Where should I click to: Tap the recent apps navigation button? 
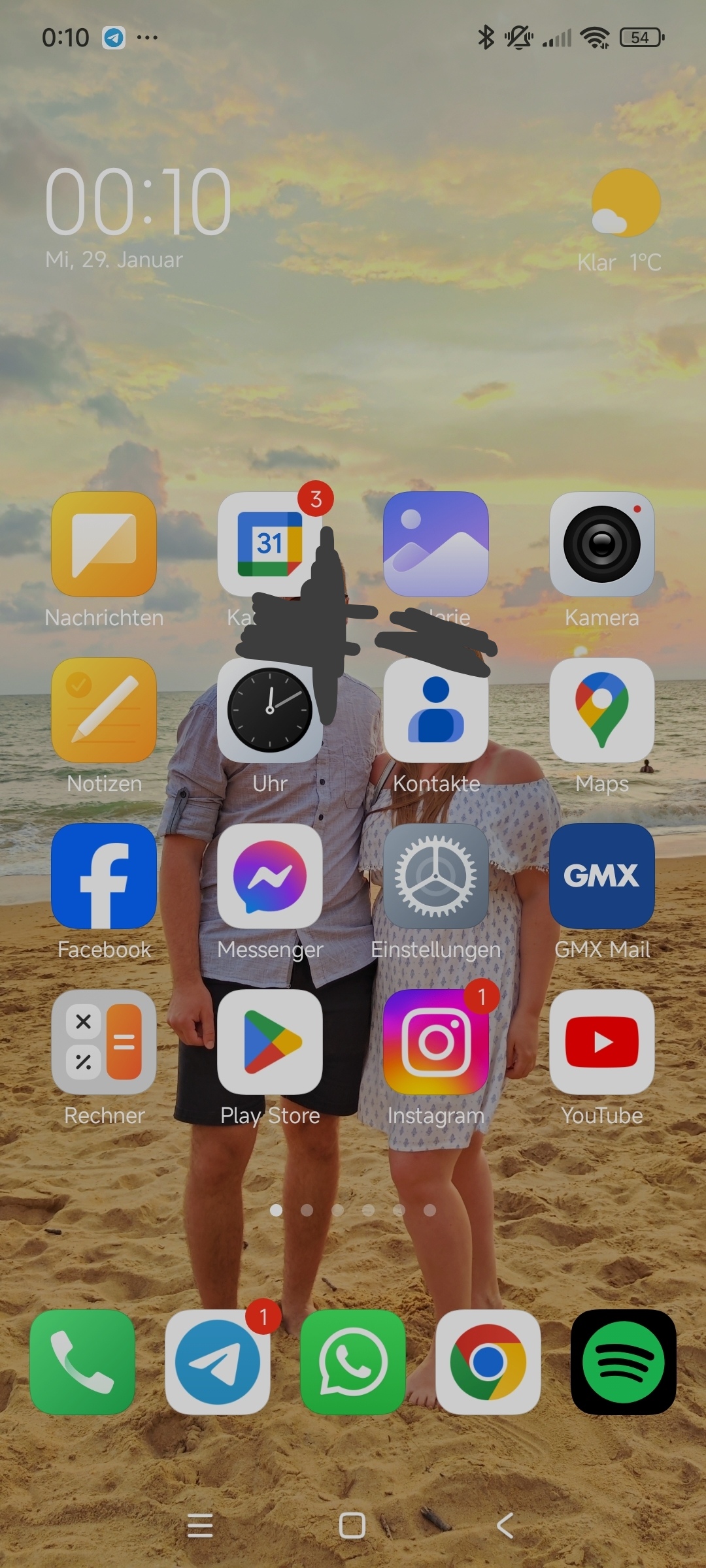point(200,1526)
